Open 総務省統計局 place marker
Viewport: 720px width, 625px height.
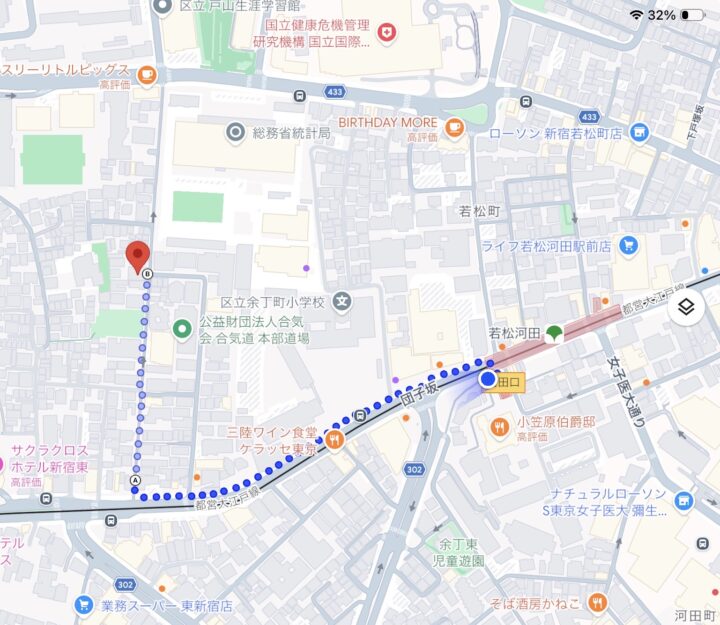click(235, 131)
